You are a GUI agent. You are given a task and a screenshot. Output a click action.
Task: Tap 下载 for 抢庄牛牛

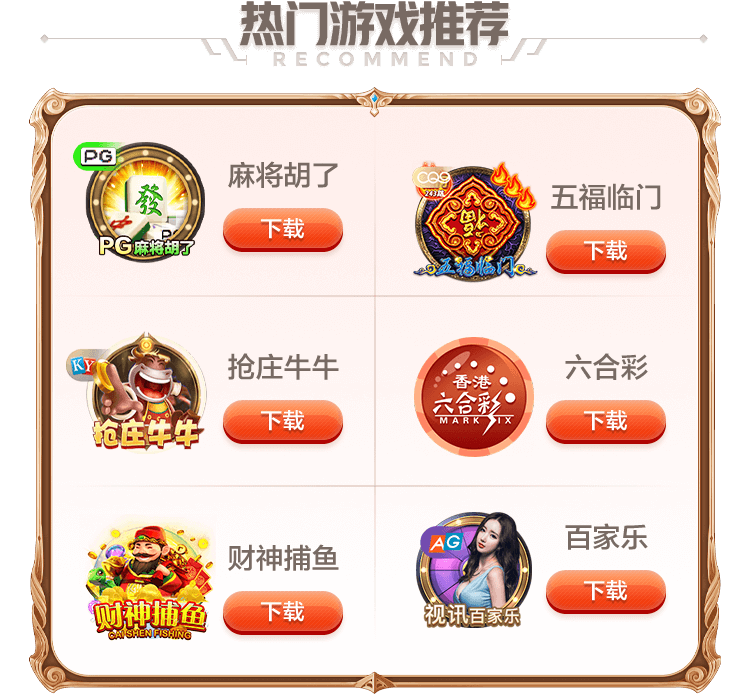point(283,420)
